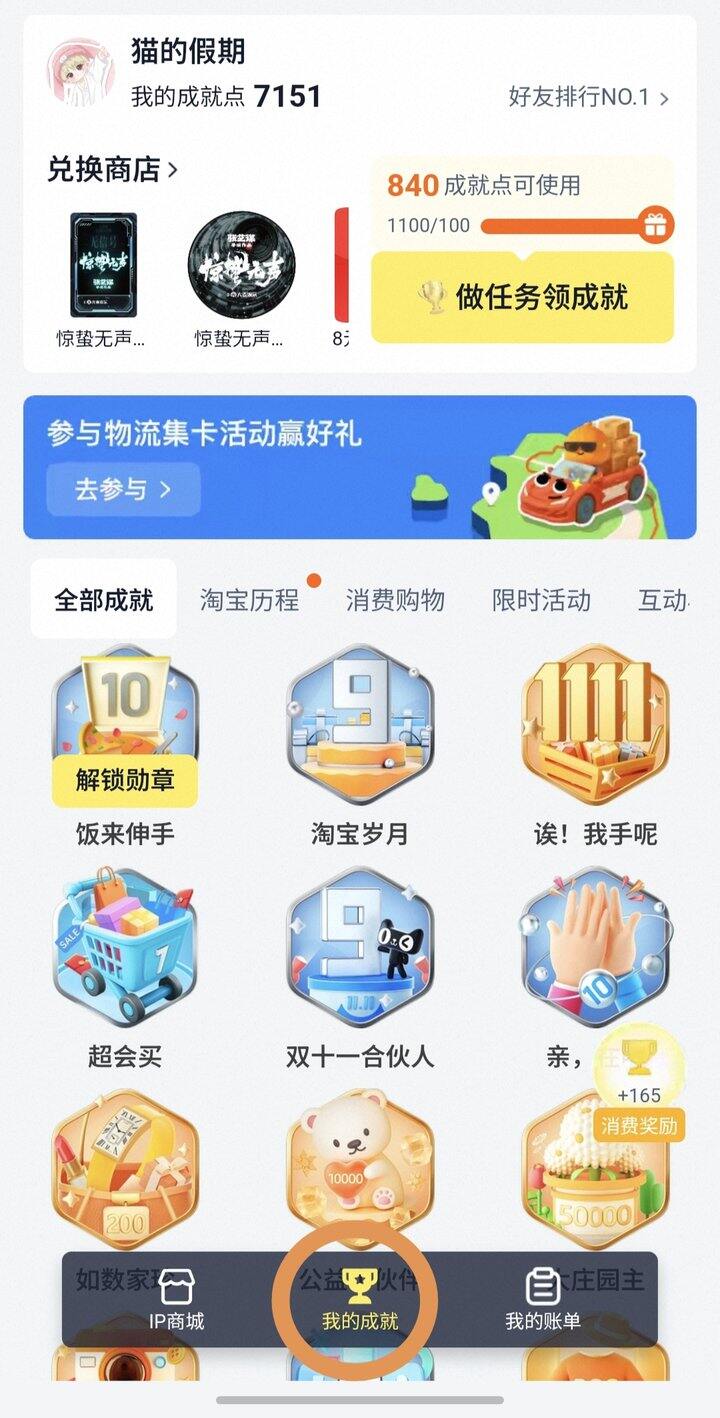Tap the 做任务领成就 button
The image size is (720, 1418).
pos(522,297)
